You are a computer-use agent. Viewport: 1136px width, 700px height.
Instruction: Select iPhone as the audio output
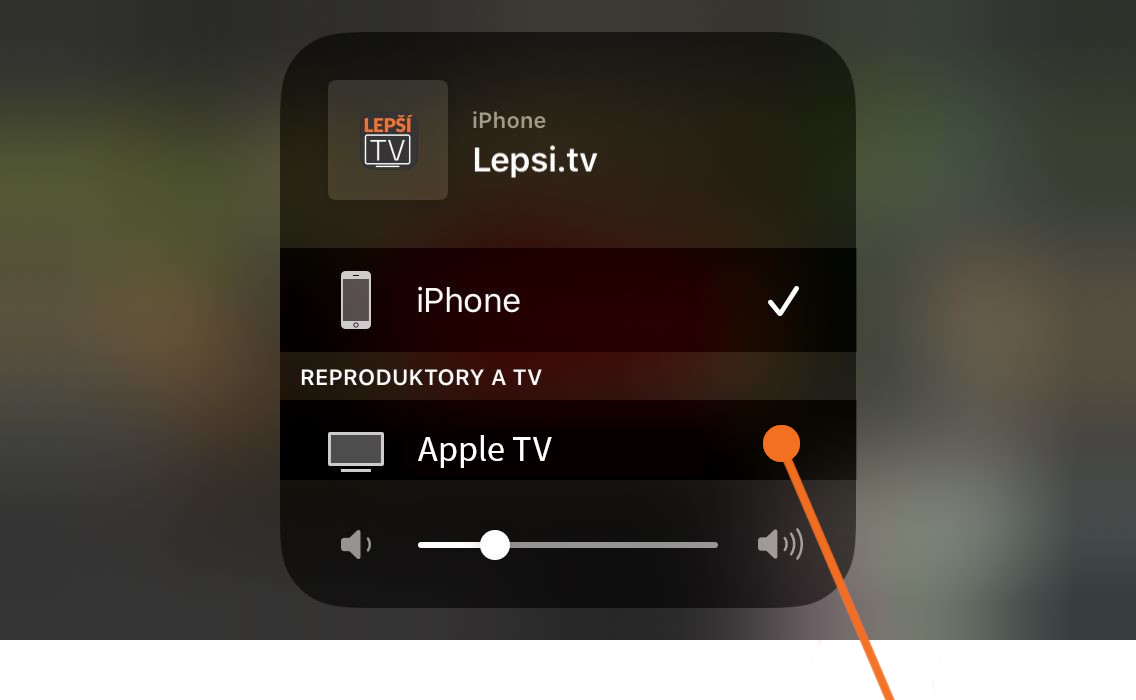[x=468, y=300]
